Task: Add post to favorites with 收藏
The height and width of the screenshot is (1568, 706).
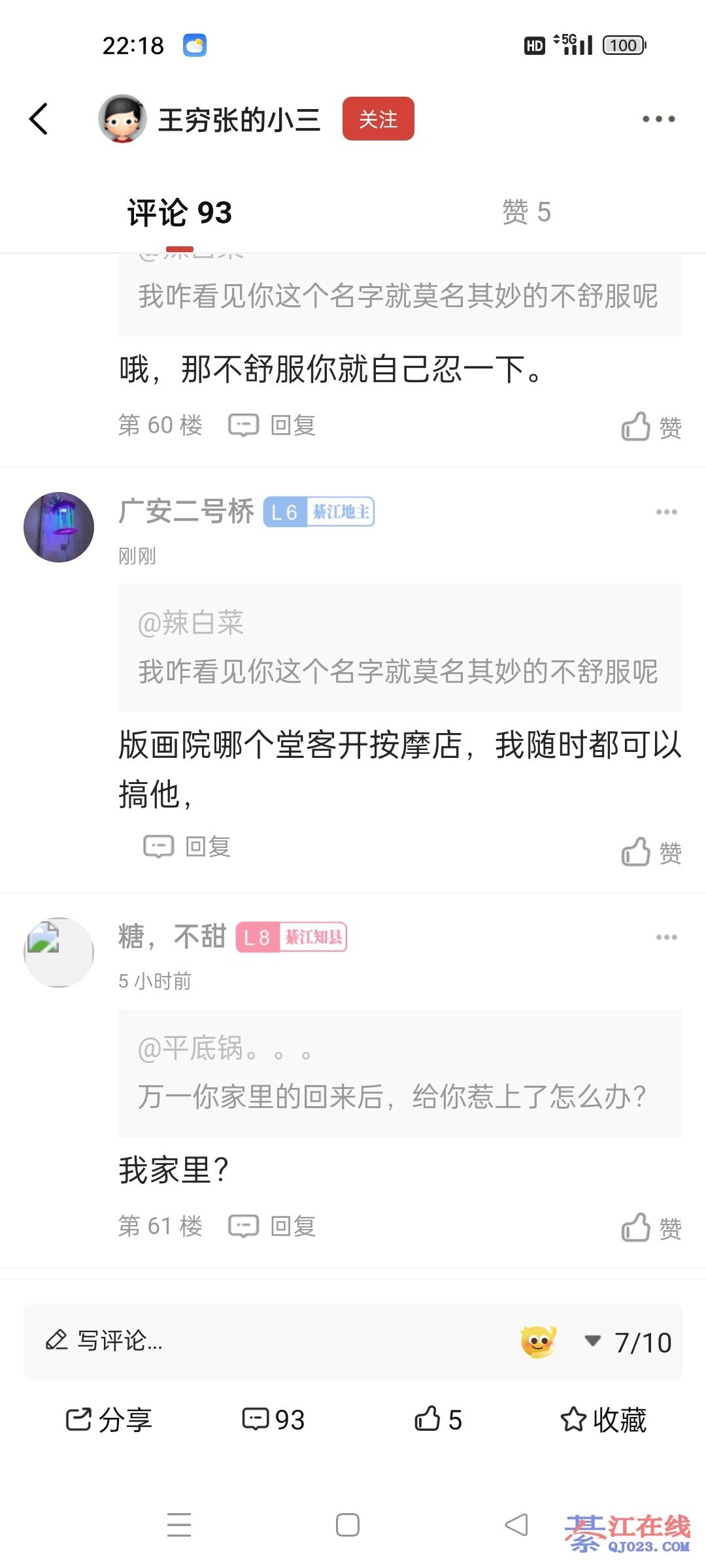Action: (603, 1420)
